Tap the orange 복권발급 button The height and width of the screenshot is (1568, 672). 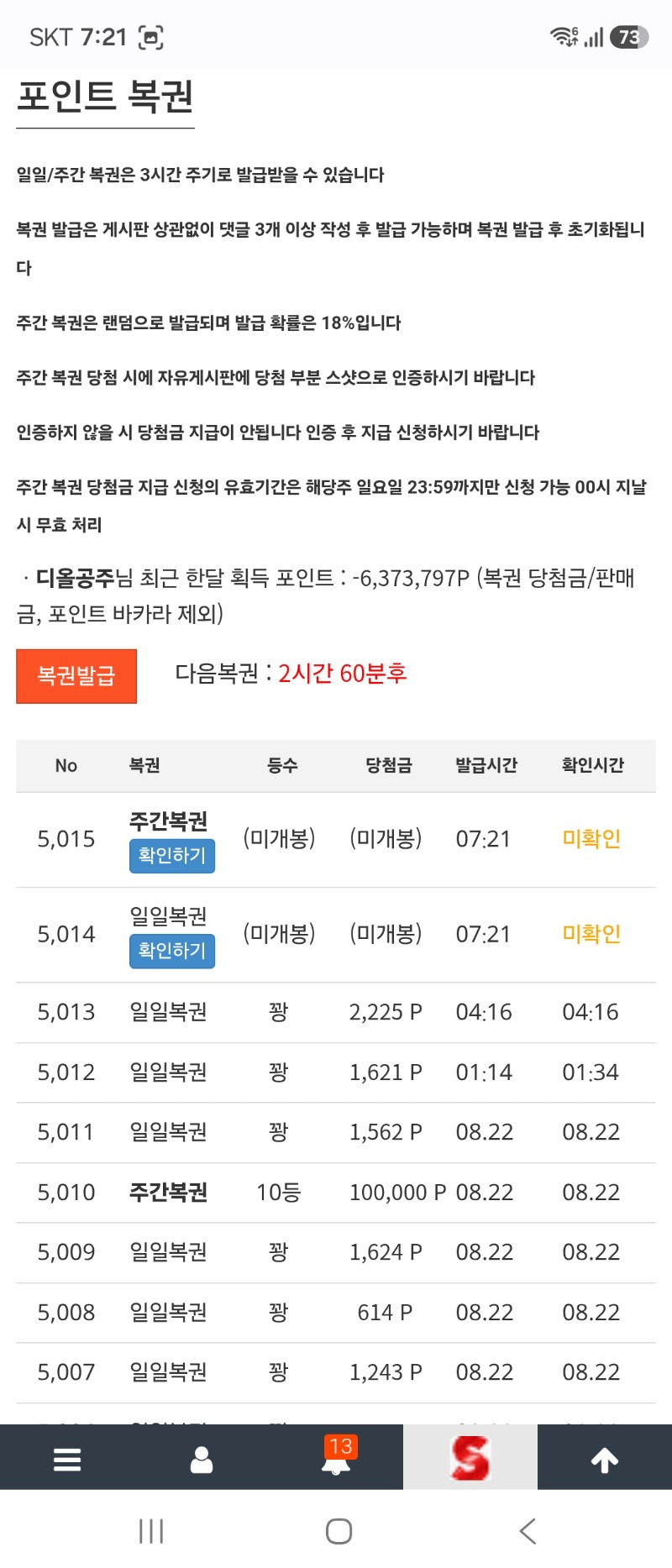pyautogui.click(x=76, y=676)
